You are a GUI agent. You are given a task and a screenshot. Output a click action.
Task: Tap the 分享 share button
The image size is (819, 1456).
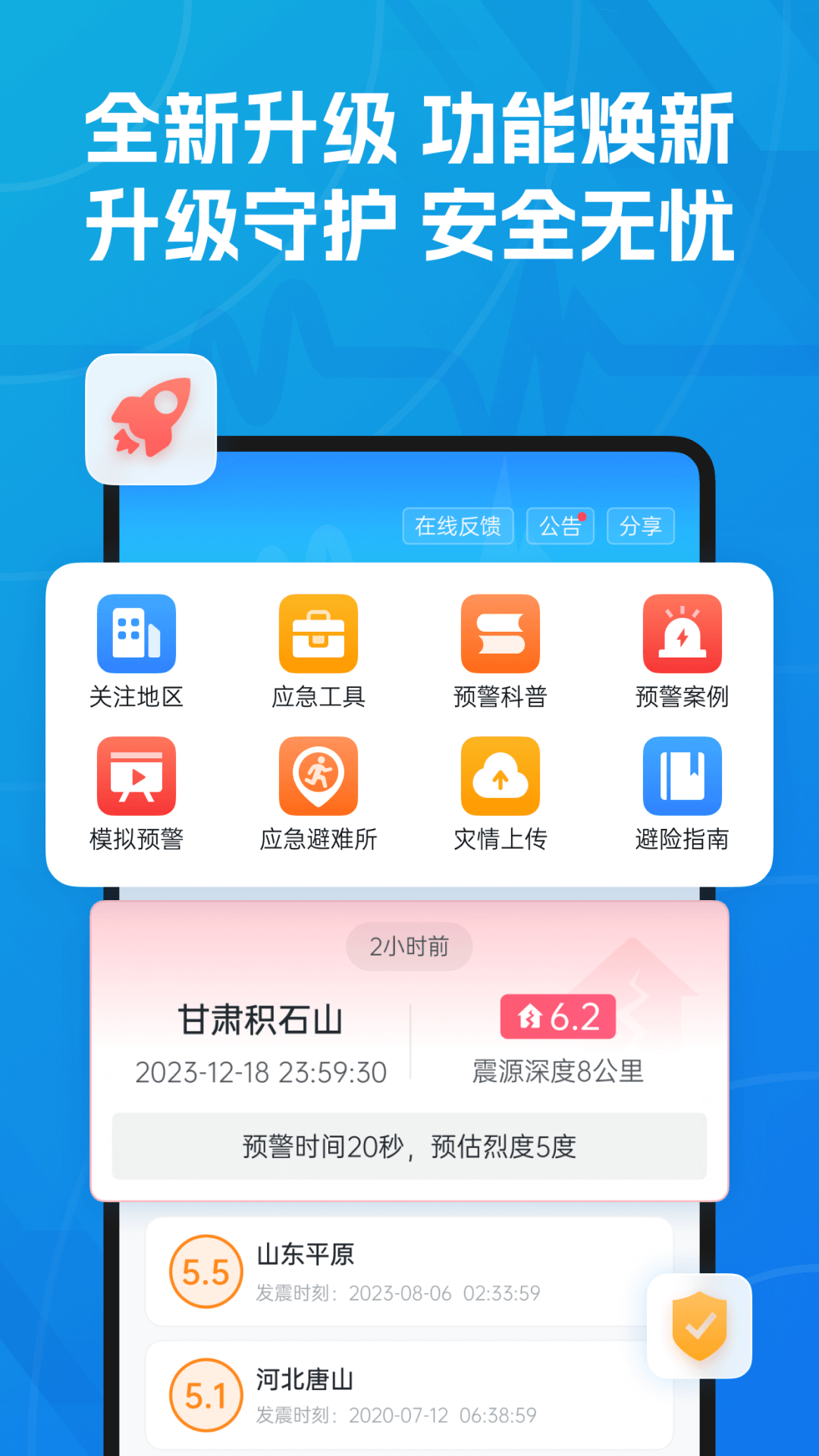click(x=641, y=526)
